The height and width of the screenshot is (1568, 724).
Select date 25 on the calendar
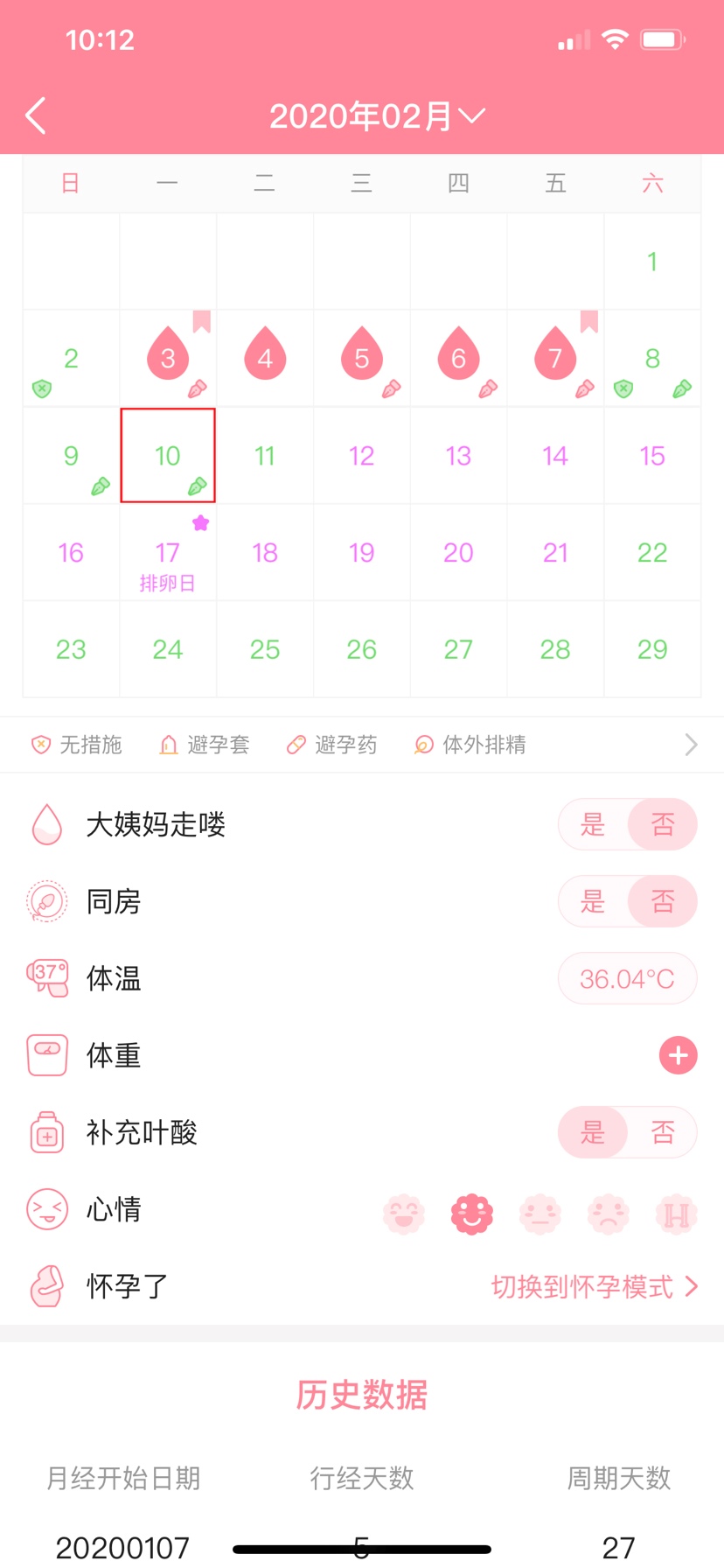[x=264, y=649]
